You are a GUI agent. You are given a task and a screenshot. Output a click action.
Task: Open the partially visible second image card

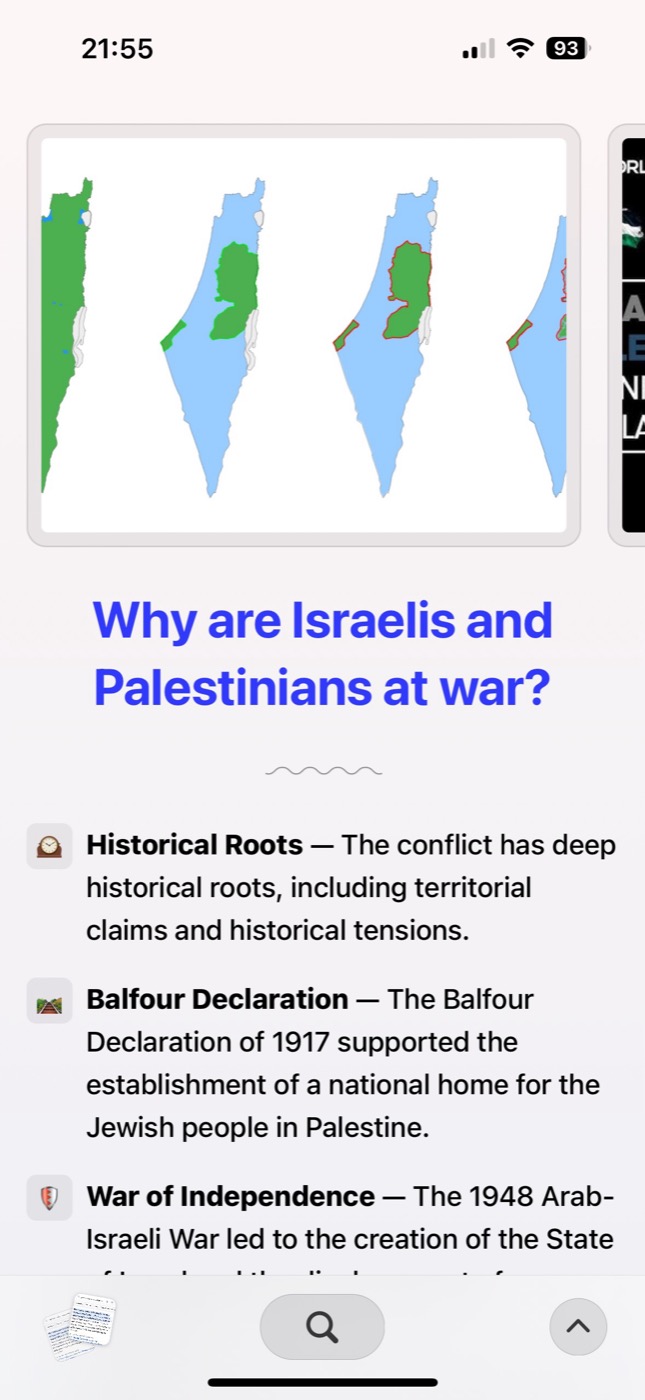pyautogui.click(x=627, y=335)
